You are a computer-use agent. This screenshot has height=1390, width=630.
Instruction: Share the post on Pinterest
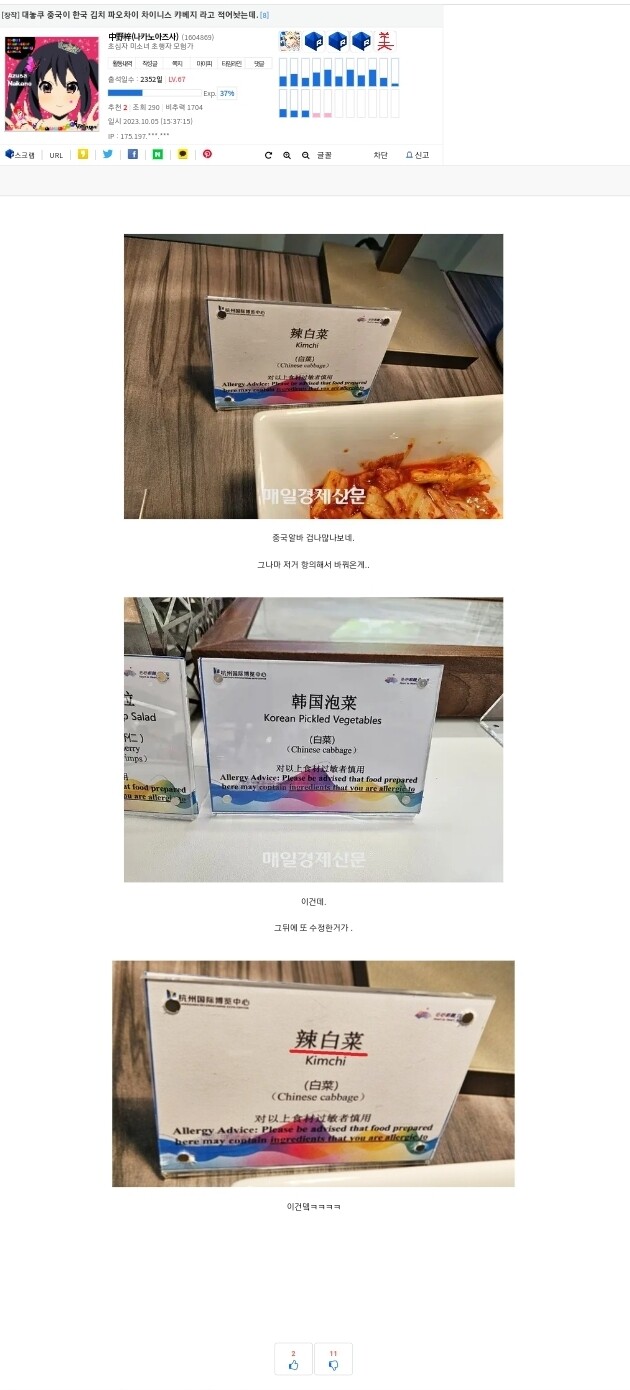[x=208, y=154]
